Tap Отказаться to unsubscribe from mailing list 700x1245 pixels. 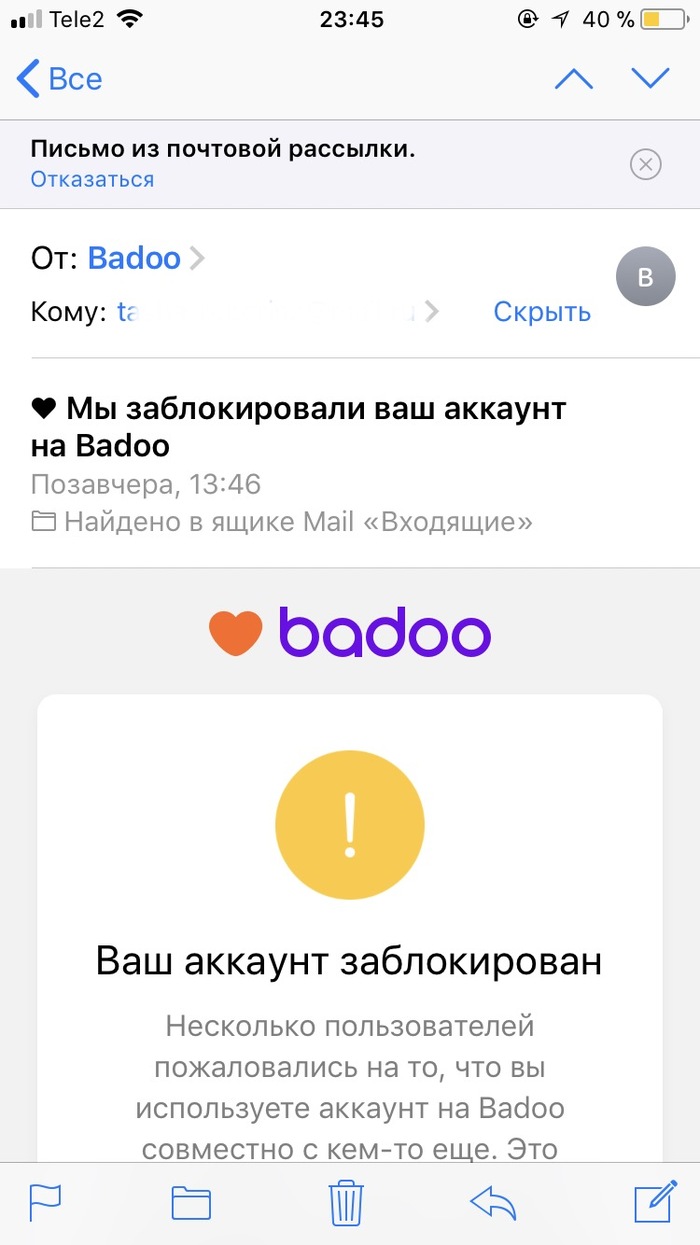(x=92, y=180)
